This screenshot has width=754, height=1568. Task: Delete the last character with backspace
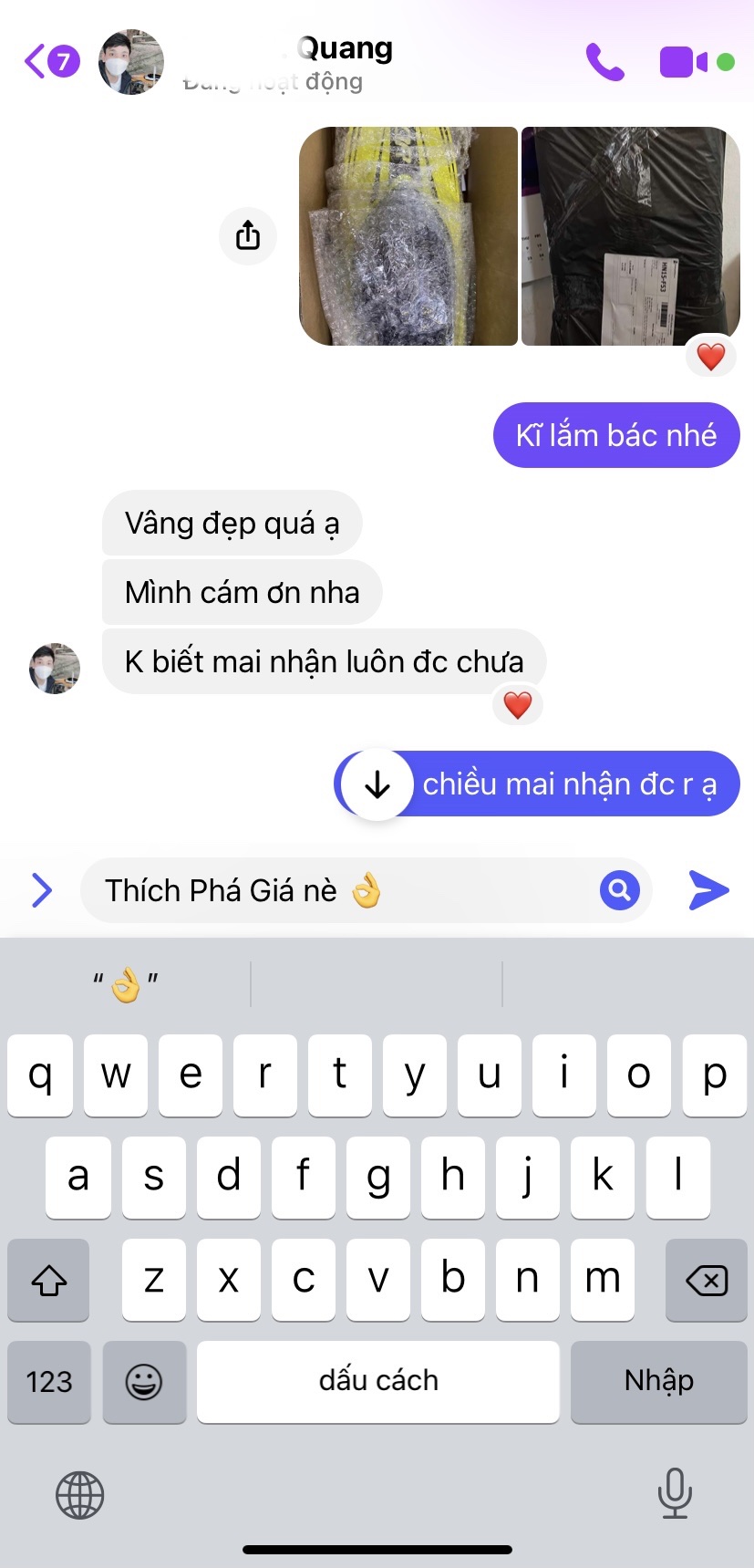[x=706, y=1281]
